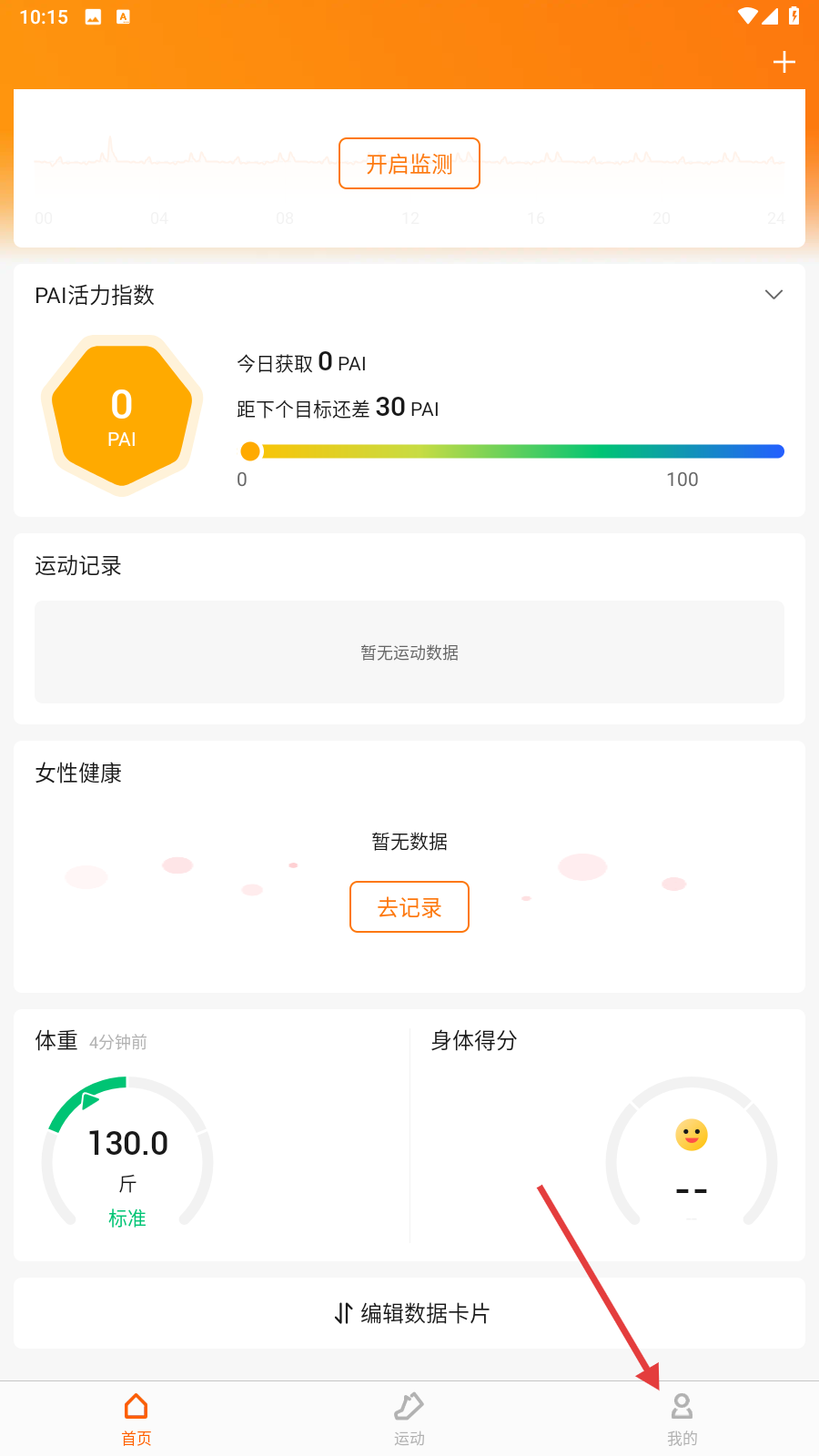Screen dimensions: 819x1456
Task: Tap the plus icon to add
Action: [784, 62]
